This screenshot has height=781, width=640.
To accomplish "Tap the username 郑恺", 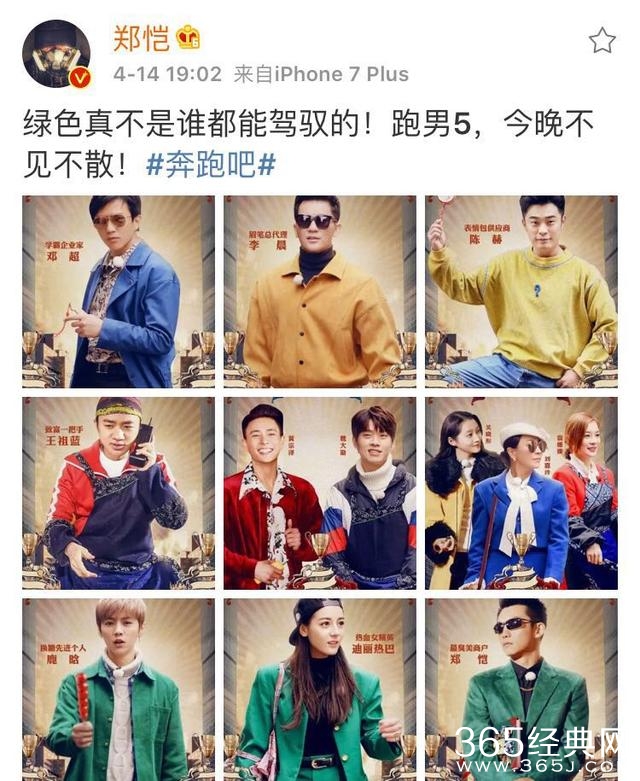I will tap(141, 37).
